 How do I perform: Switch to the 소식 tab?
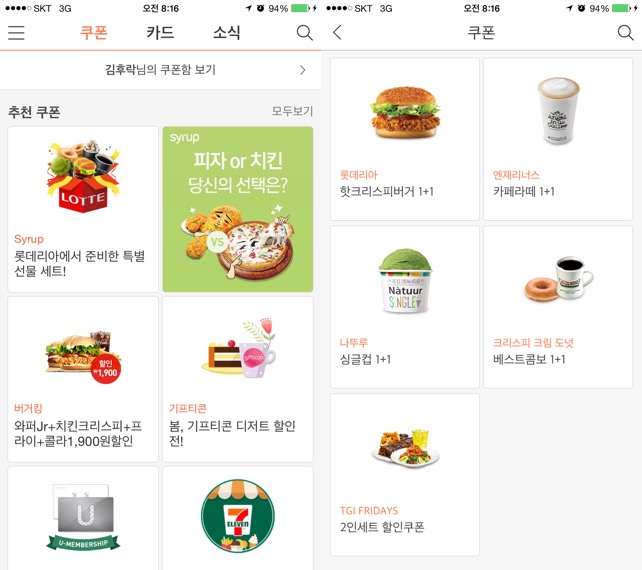(x=226, y=33)
